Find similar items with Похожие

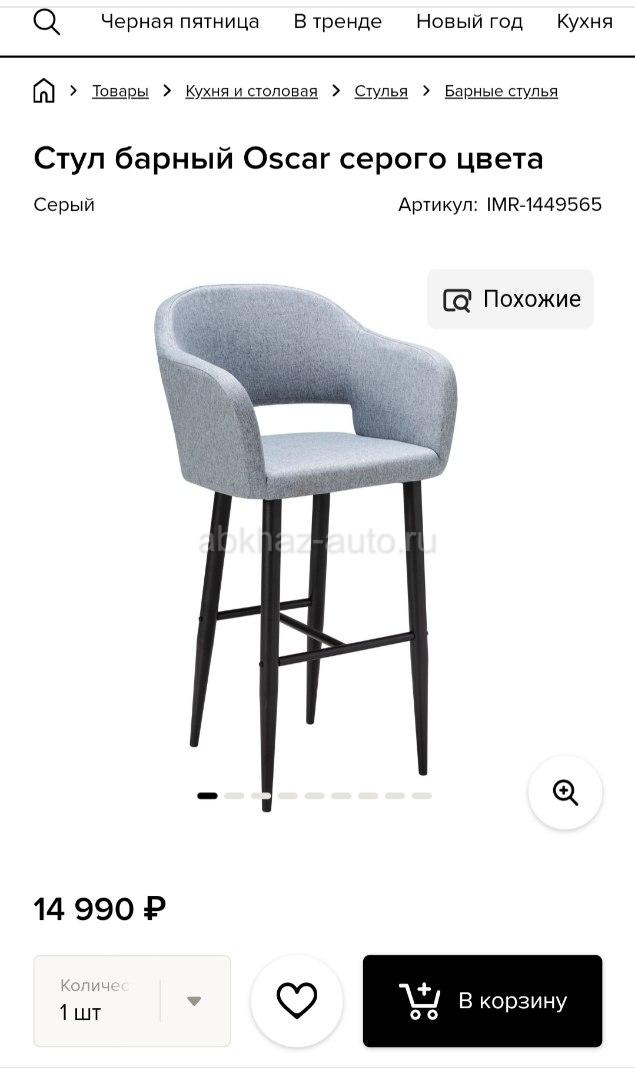pyautogui.click(x=510, y=299)
